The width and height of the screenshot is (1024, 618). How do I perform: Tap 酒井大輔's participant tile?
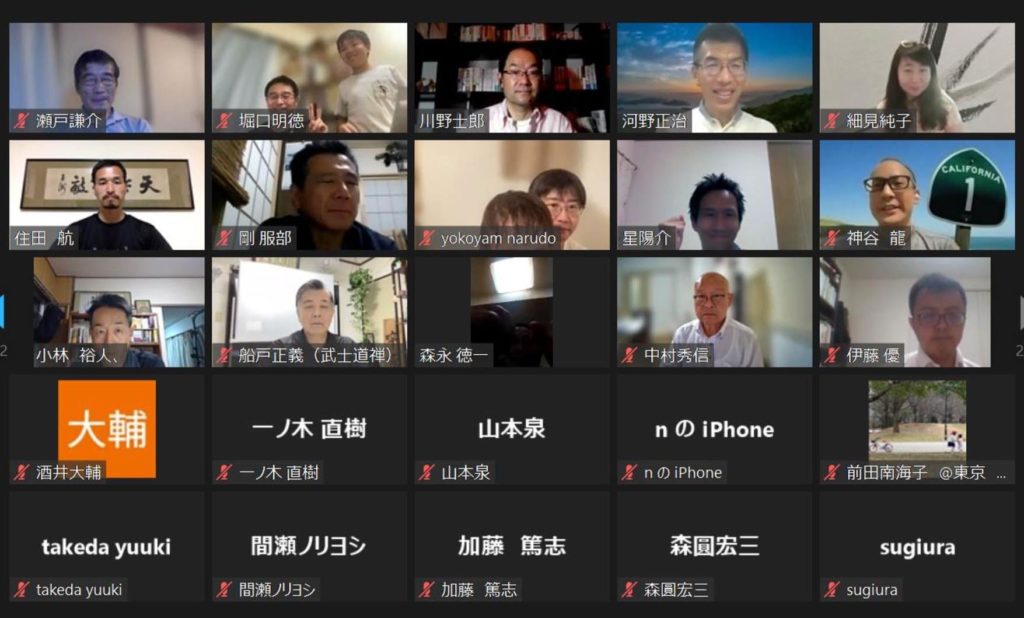point(107,429)
